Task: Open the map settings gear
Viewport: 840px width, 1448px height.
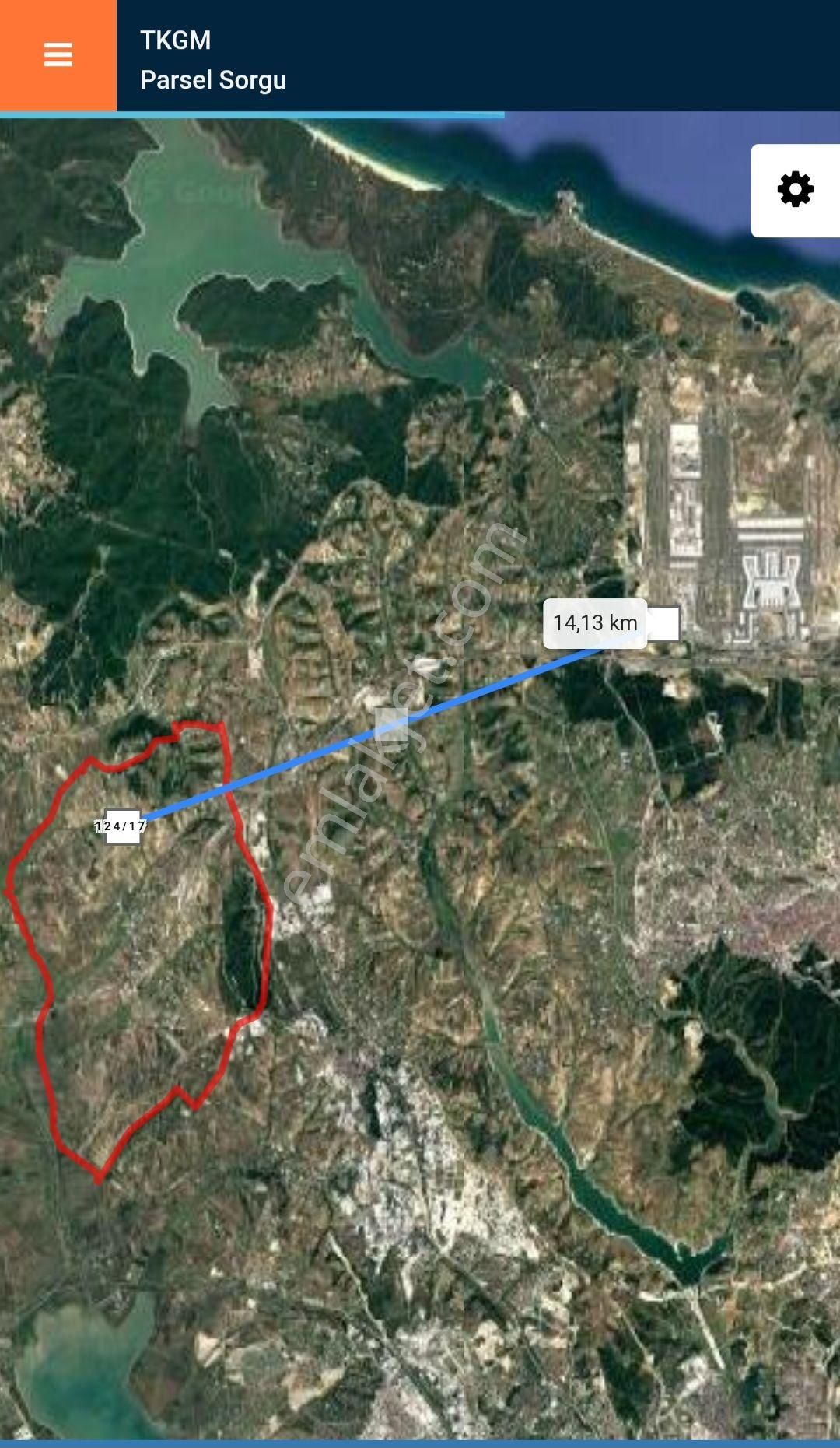Action: (795, 190)
